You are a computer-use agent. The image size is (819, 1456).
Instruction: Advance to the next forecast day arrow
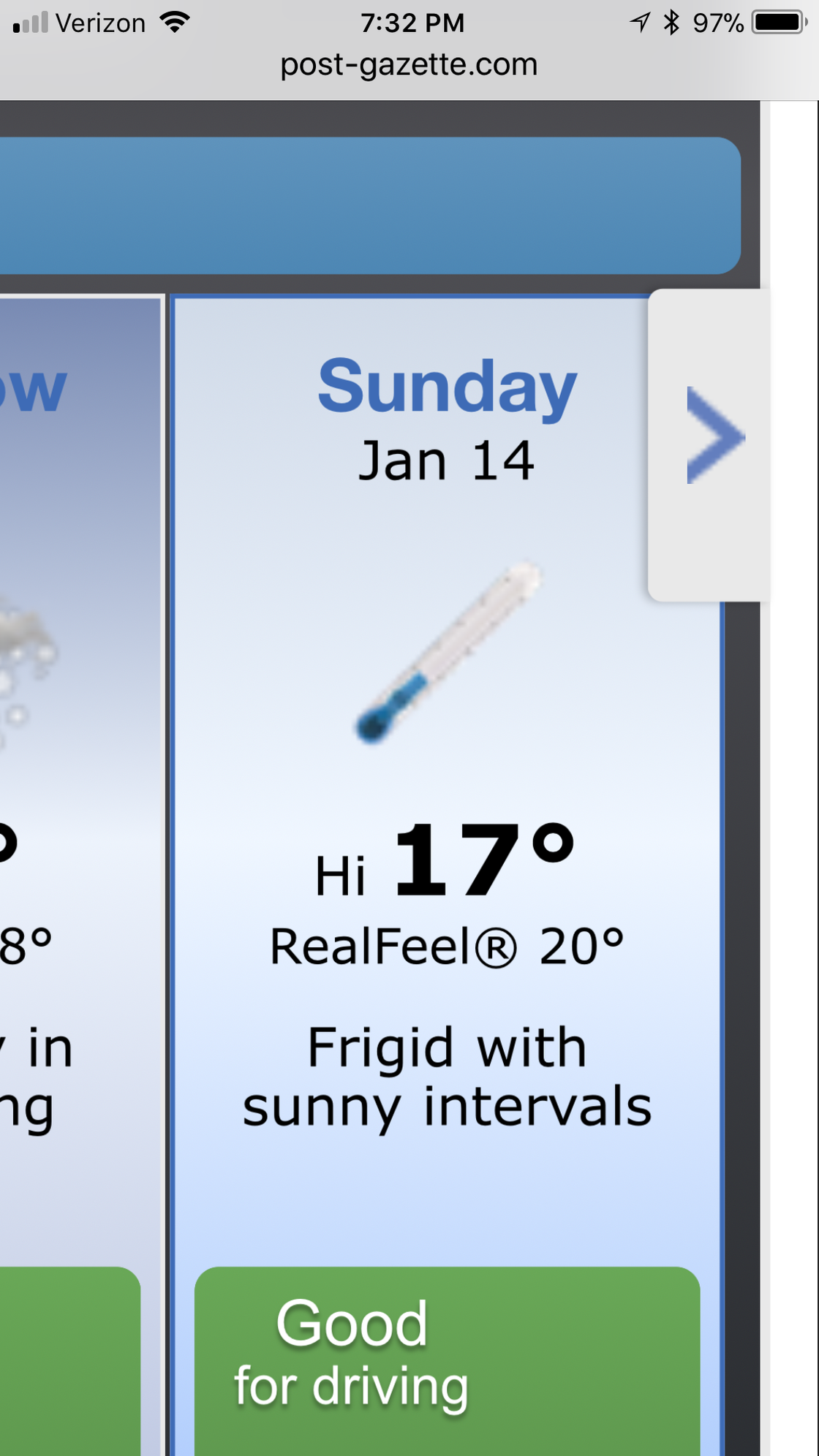(709, 445)
